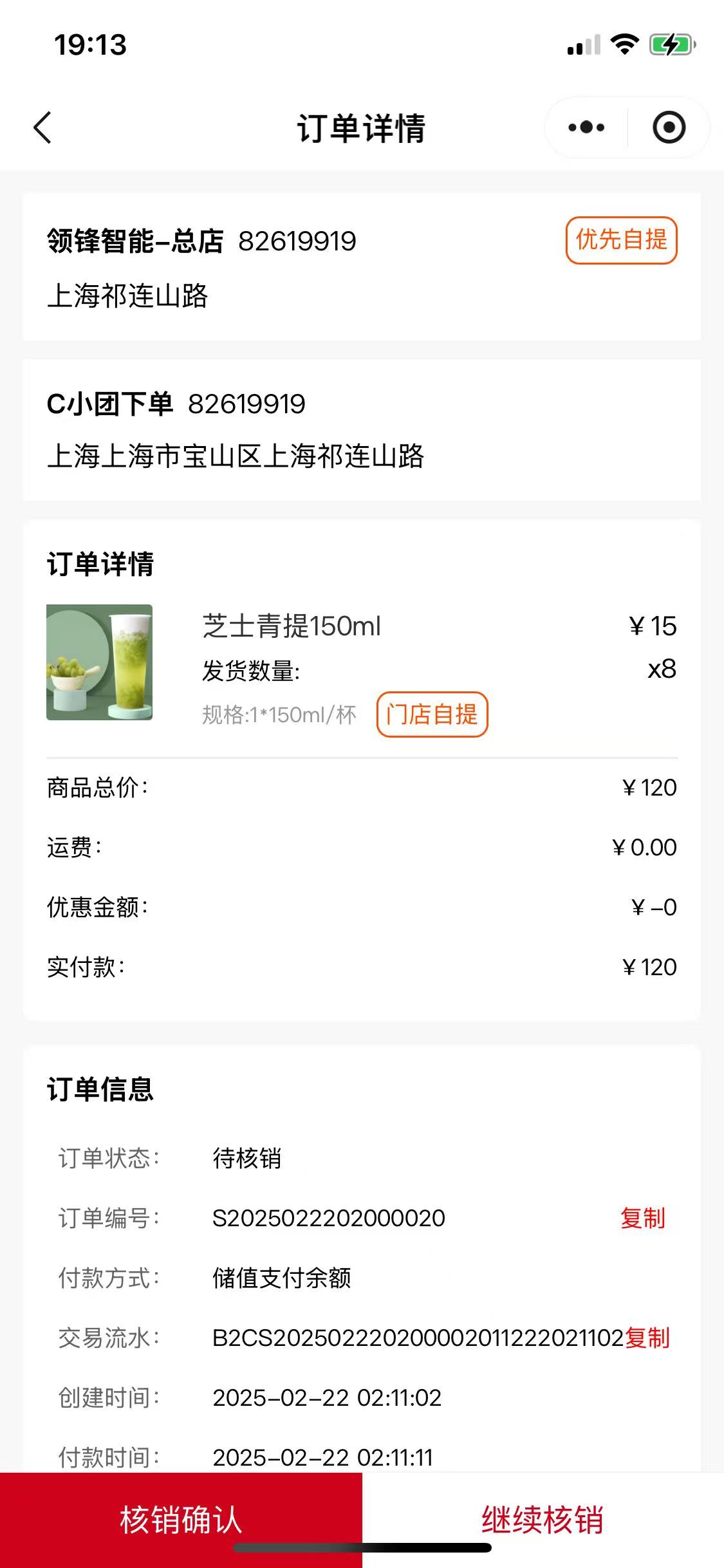Tap the 核销确认 button

[x=181, y=1519]
